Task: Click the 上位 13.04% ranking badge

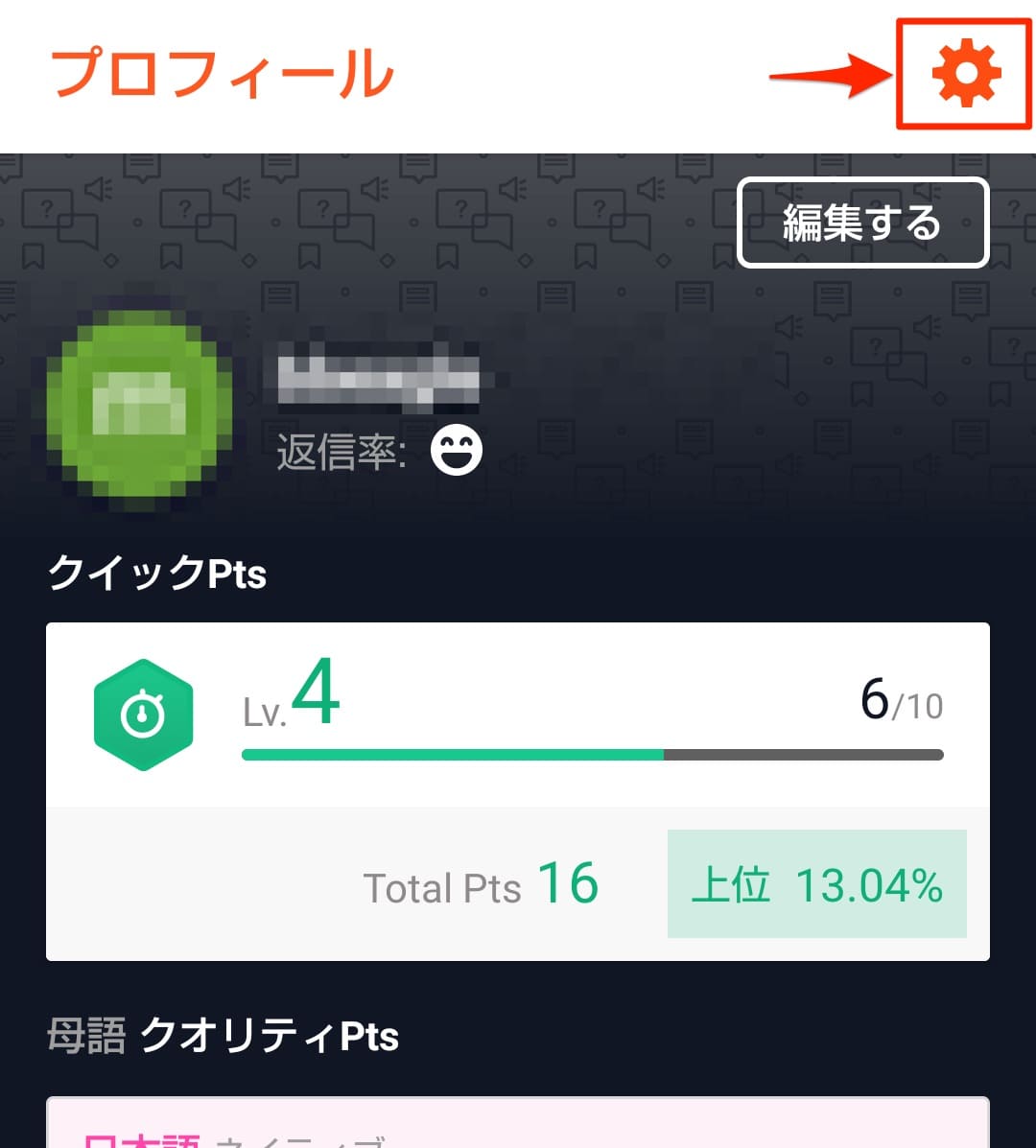Action: click(816, 887)
